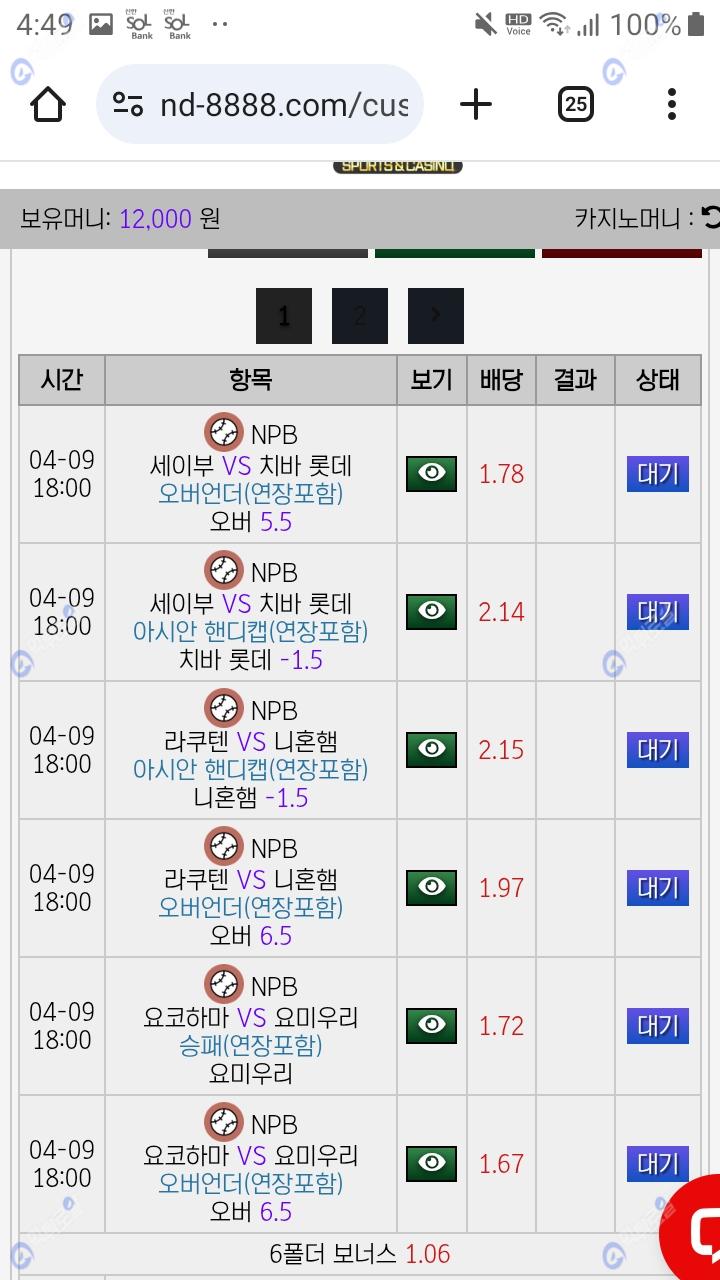
Task: View the 세이부 vs 치바 롯데 오버 5.5 bet
Action: coord(432,474)
